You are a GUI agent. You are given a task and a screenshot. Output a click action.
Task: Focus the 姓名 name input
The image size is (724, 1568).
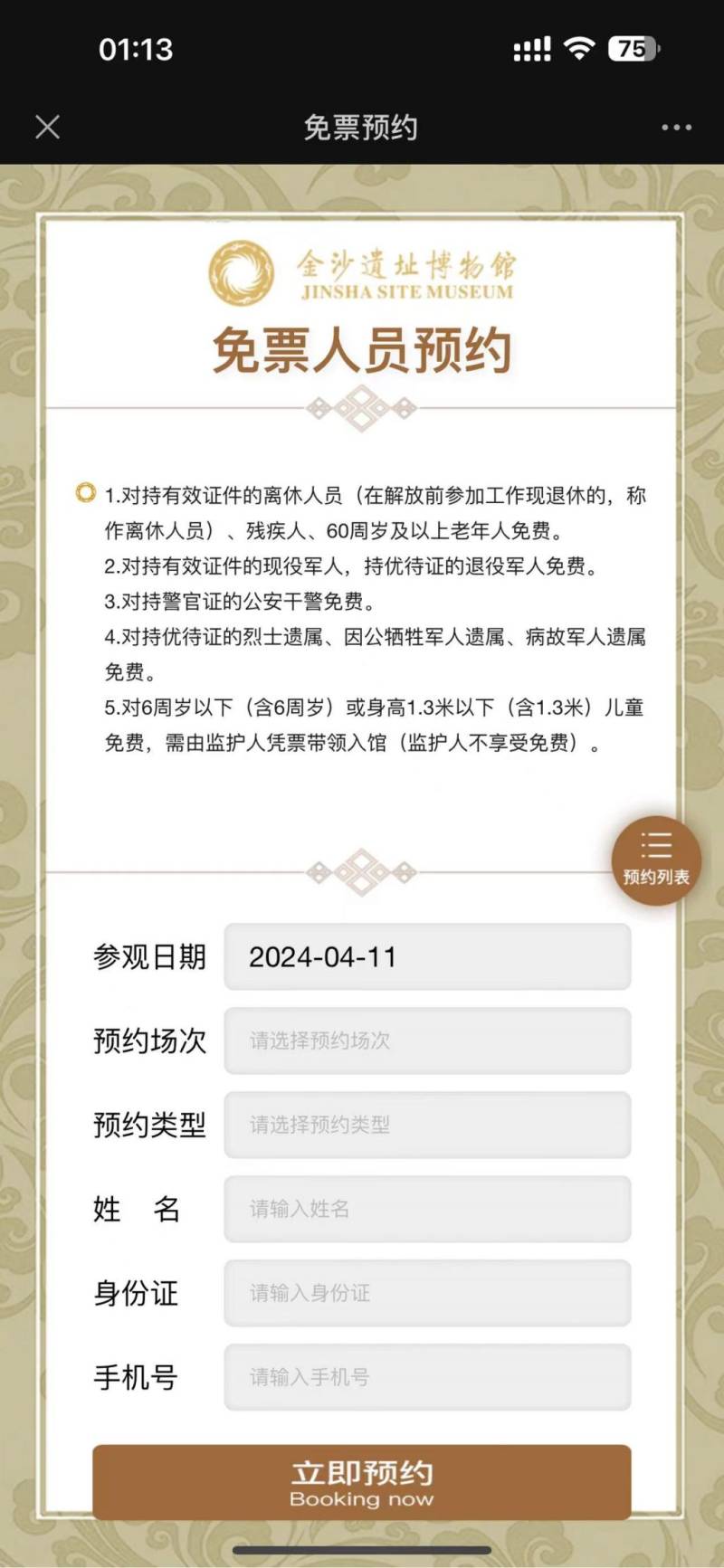(x=427, y=1209)
